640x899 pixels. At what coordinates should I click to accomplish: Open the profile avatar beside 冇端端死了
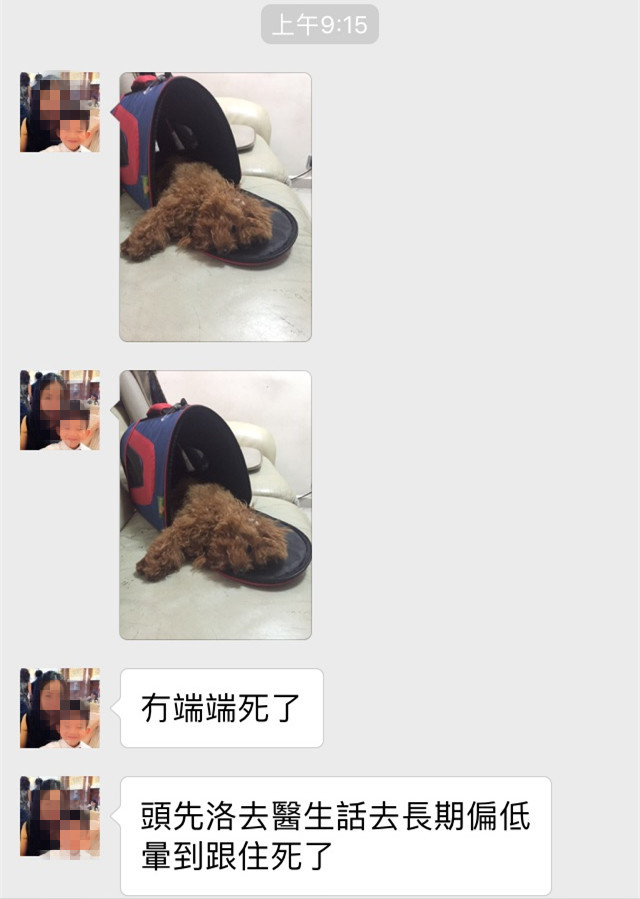[x=60, y=708]
